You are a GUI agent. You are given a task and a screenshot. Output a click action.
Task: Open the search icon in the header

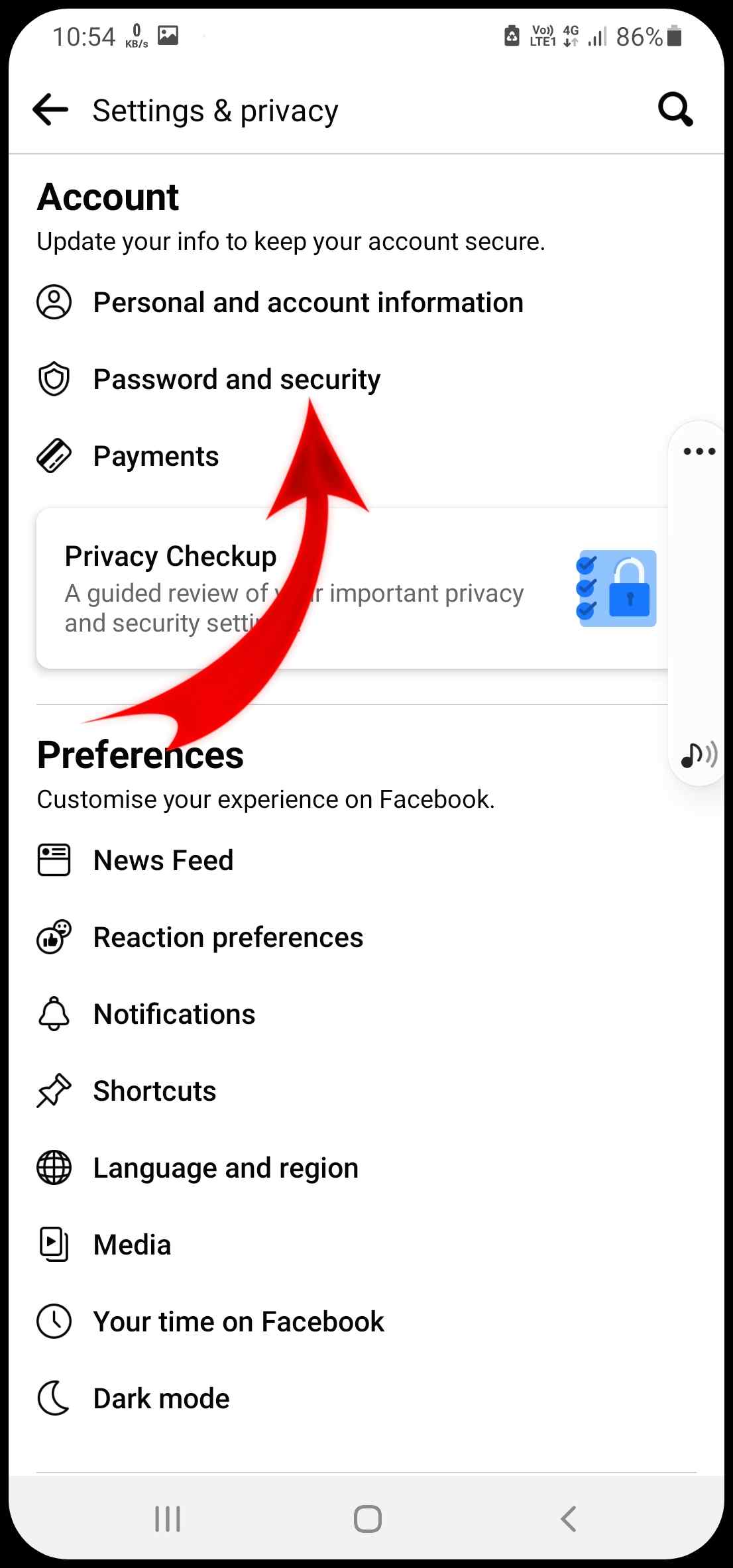point(675,109)
